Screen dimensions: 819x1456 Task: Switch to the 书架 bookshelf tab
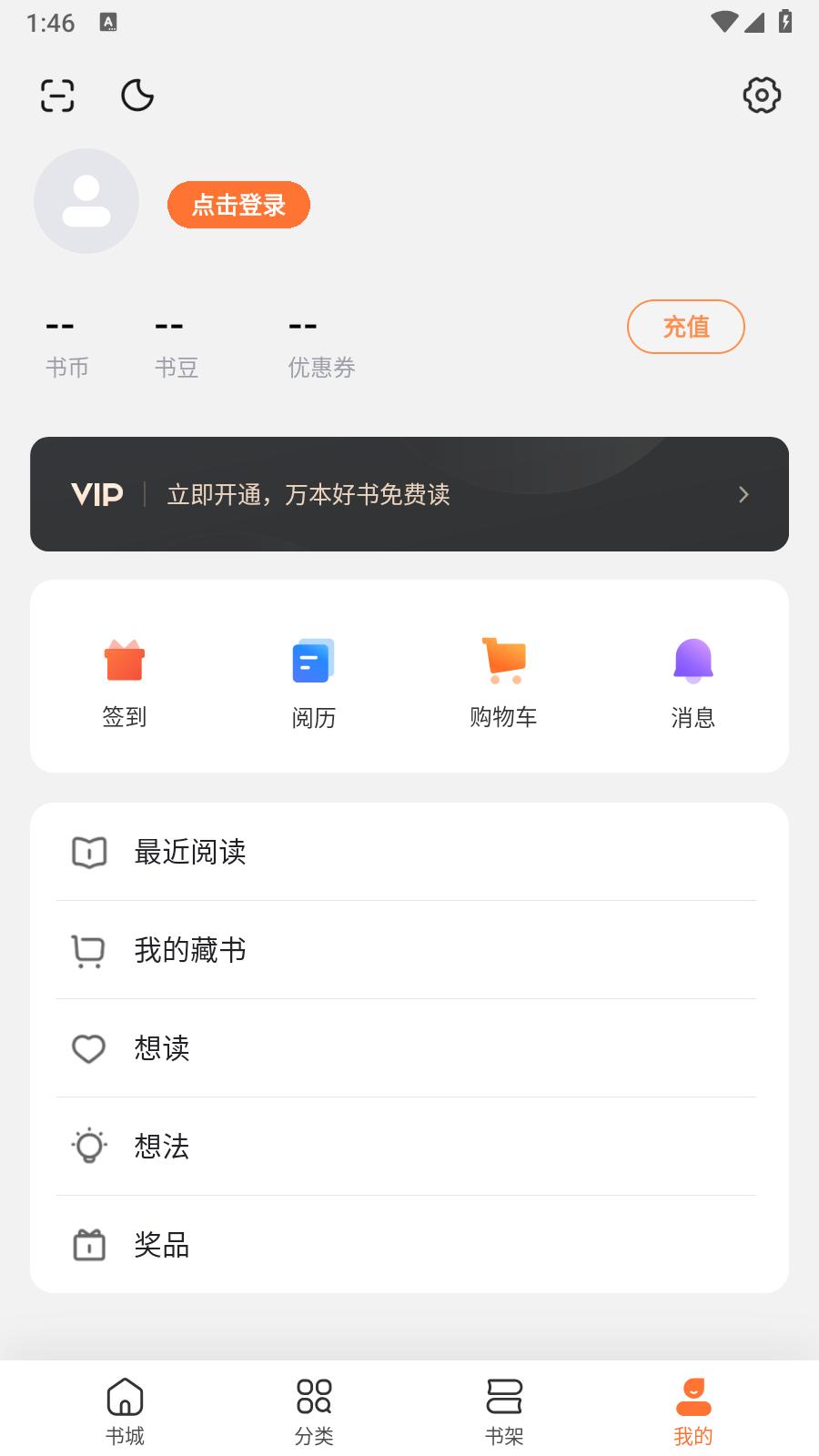pos(503,1411)
